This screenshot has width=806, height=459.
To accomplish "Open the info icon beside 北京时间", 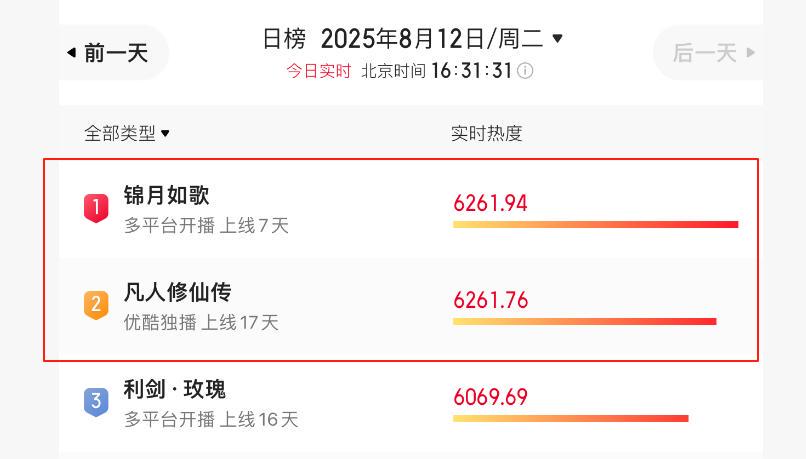I will [x=525, y=71].
